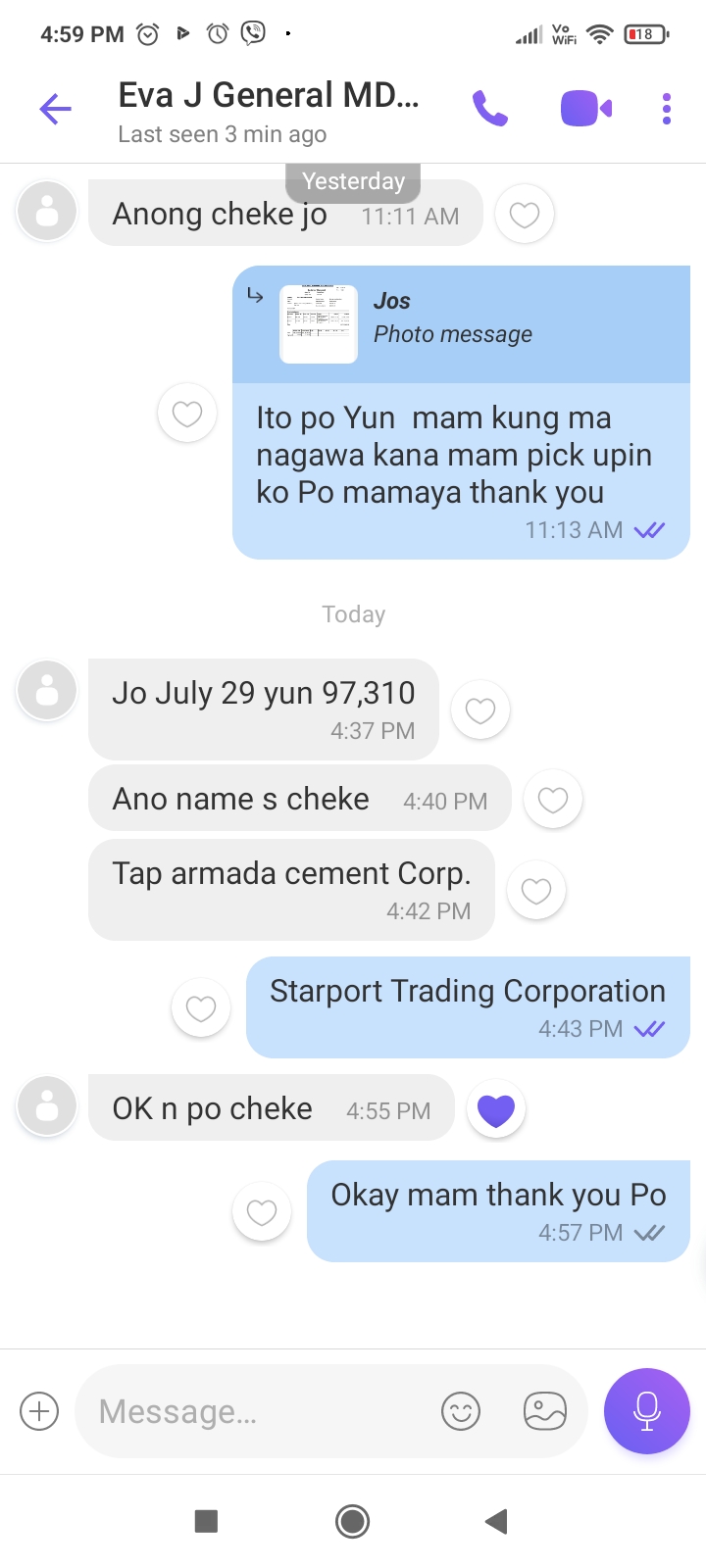Screen dimensions: 706x1568
Task: Open the gallery to send a photo
Action: tap(545, 1412)
